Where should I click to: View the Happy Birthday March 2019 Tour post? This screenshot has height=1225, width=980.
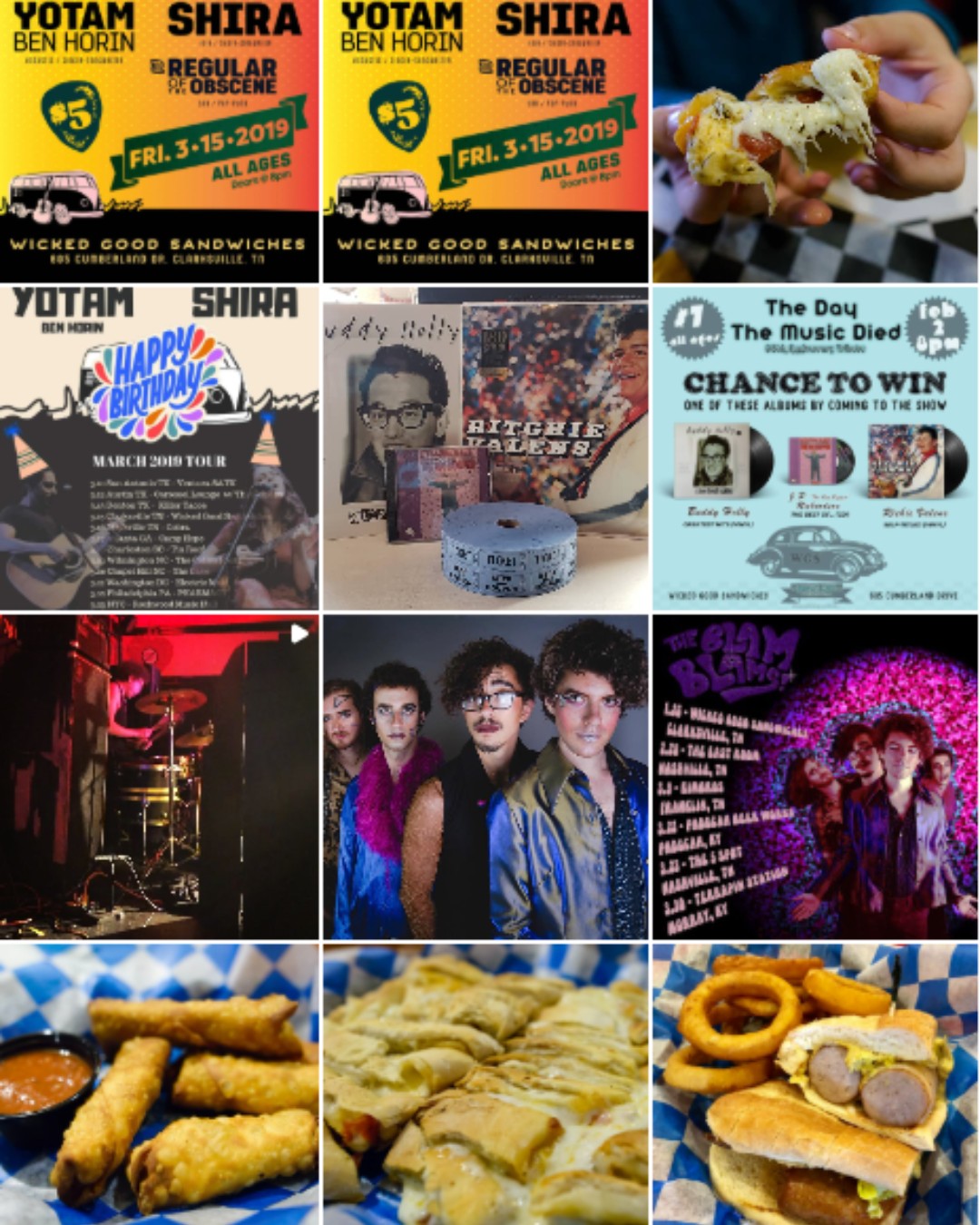point(160,448)
